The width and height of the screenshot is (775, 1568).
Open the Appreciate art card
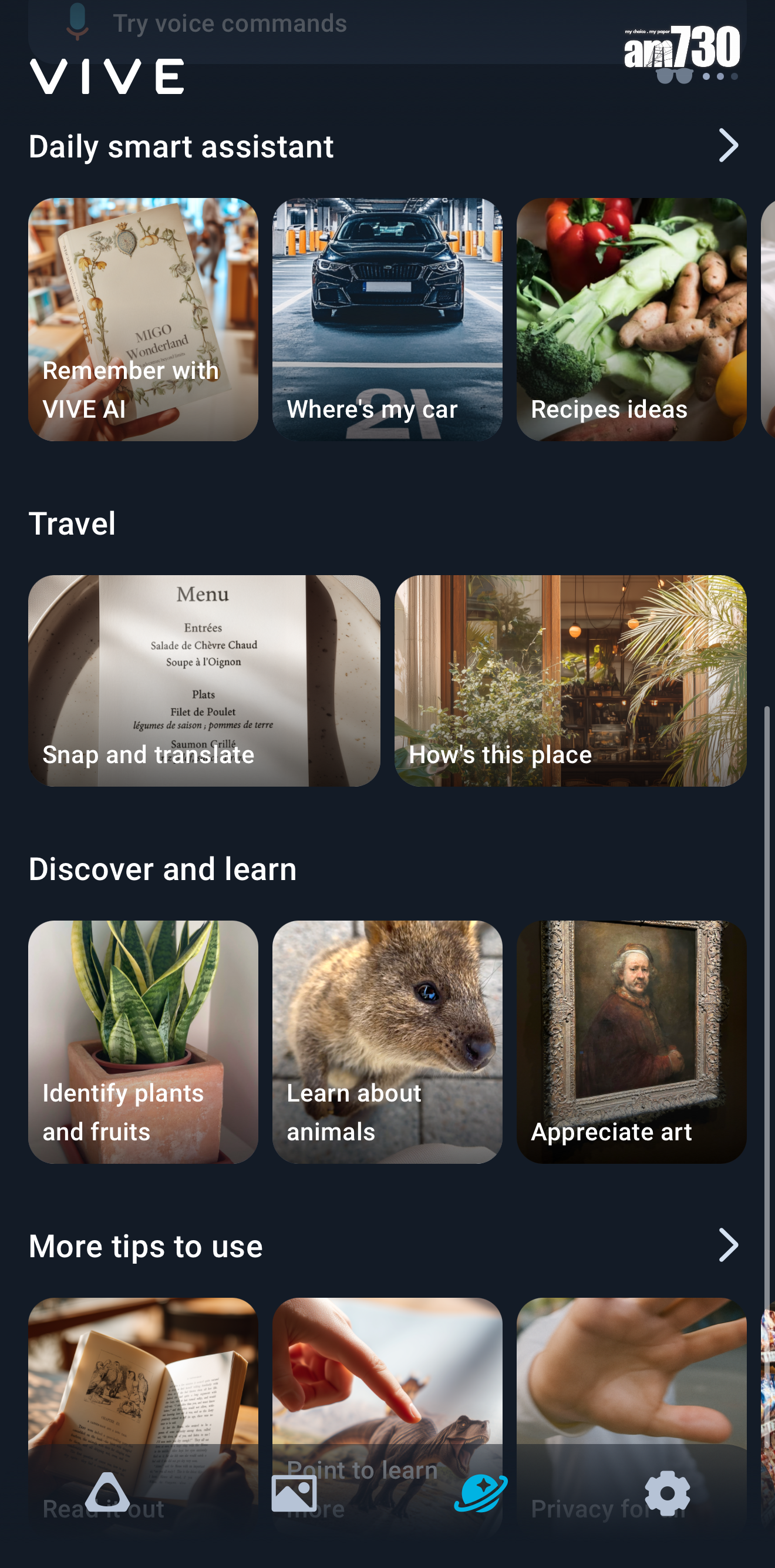pos(631,1042)
